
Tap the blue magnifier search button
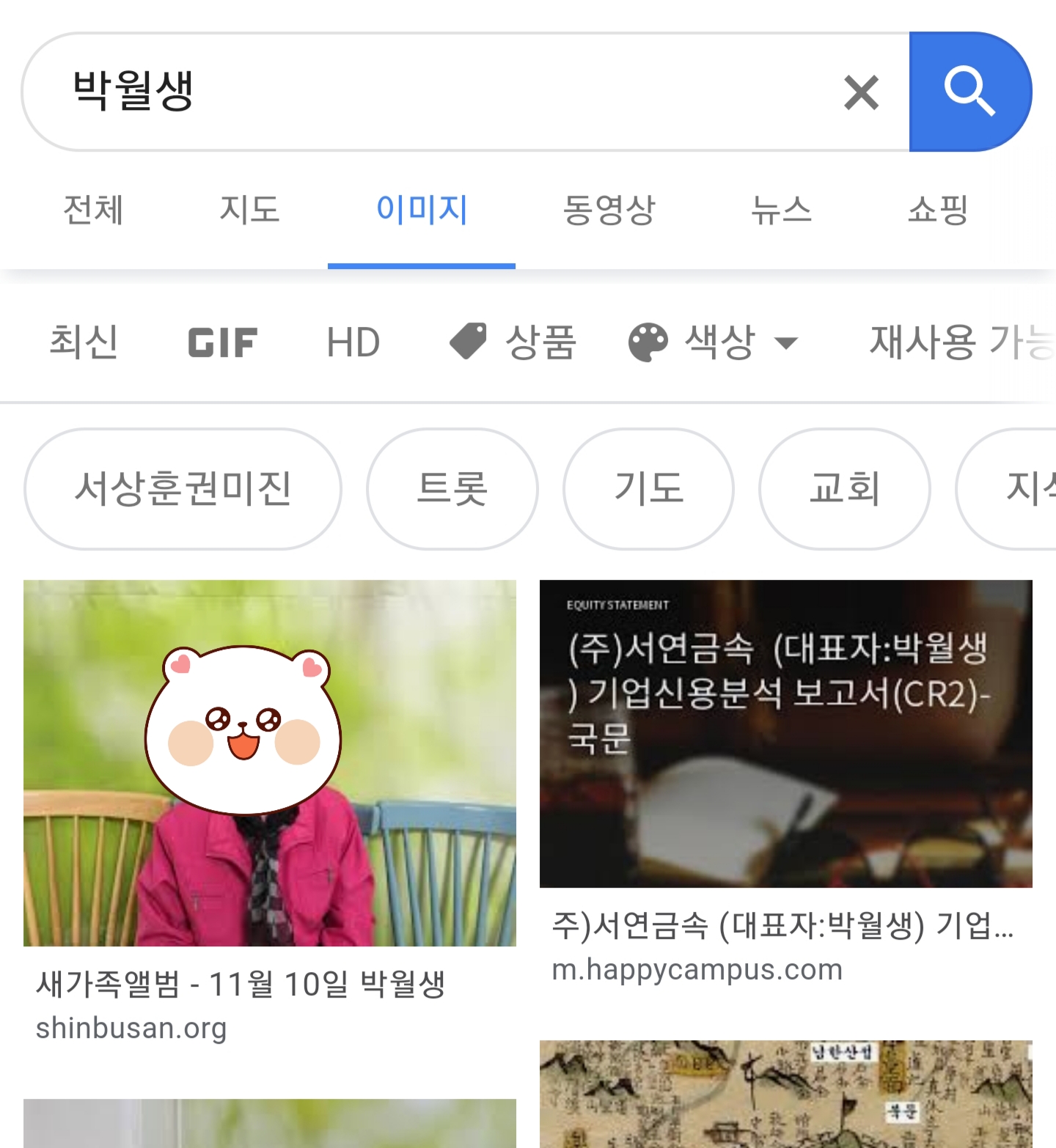(x=969, y=92)
